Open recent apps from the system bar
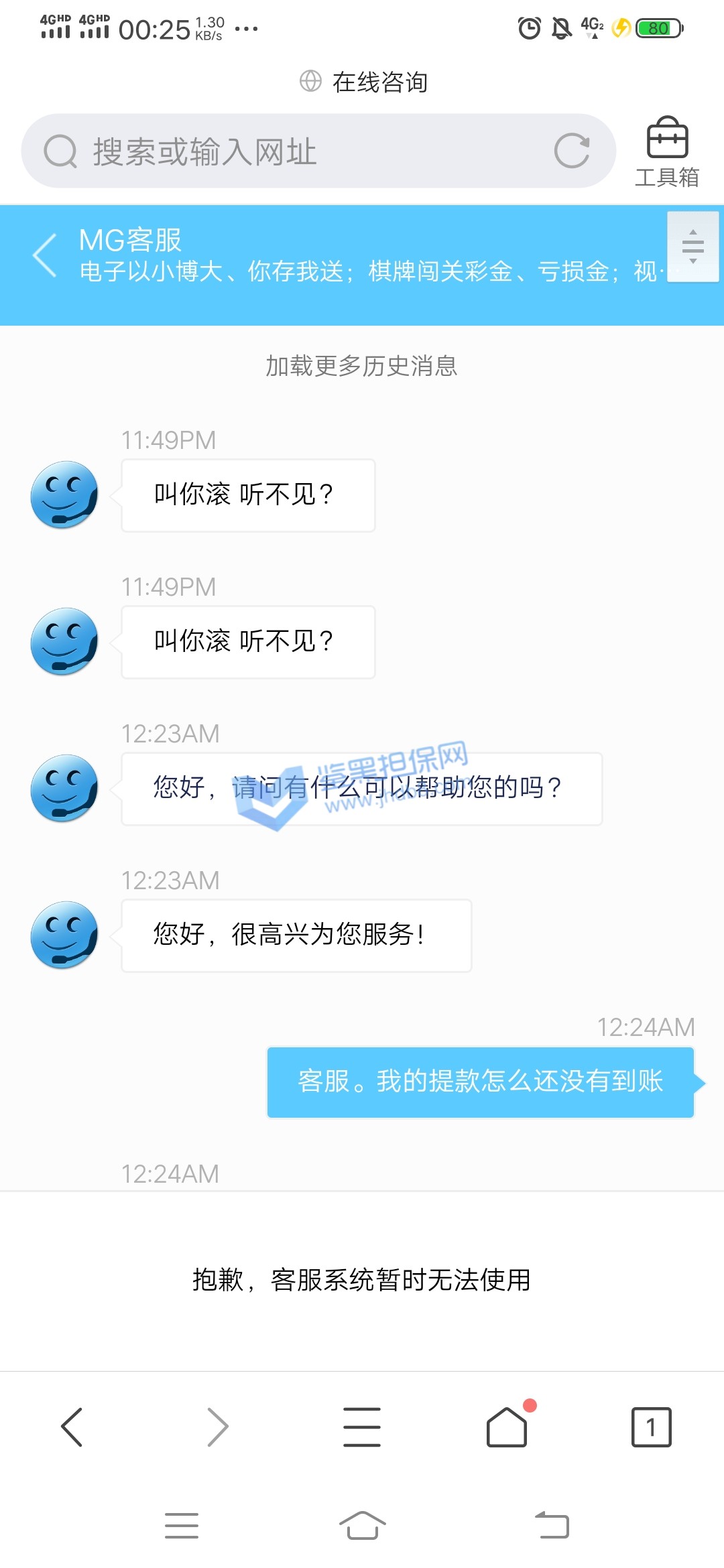 click(x=182, y=1525)
